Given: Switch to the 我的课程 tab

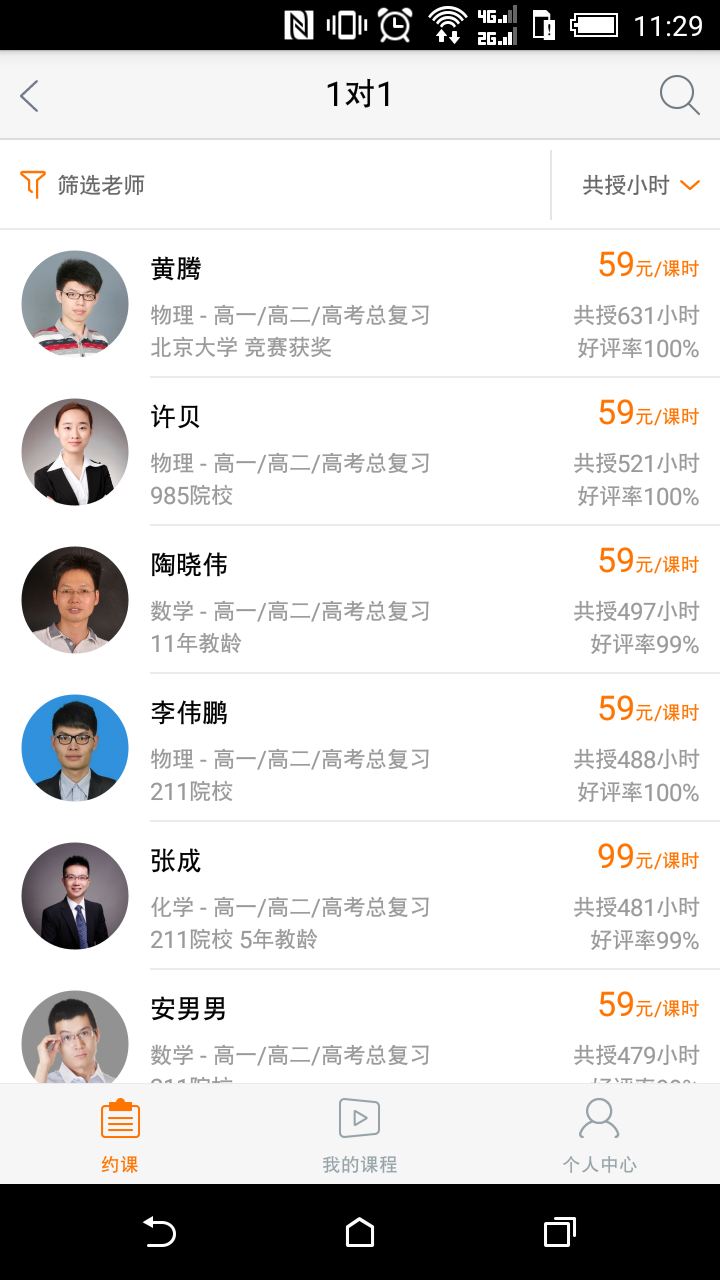Looking at the screenshot, I should coord(360,1135).
